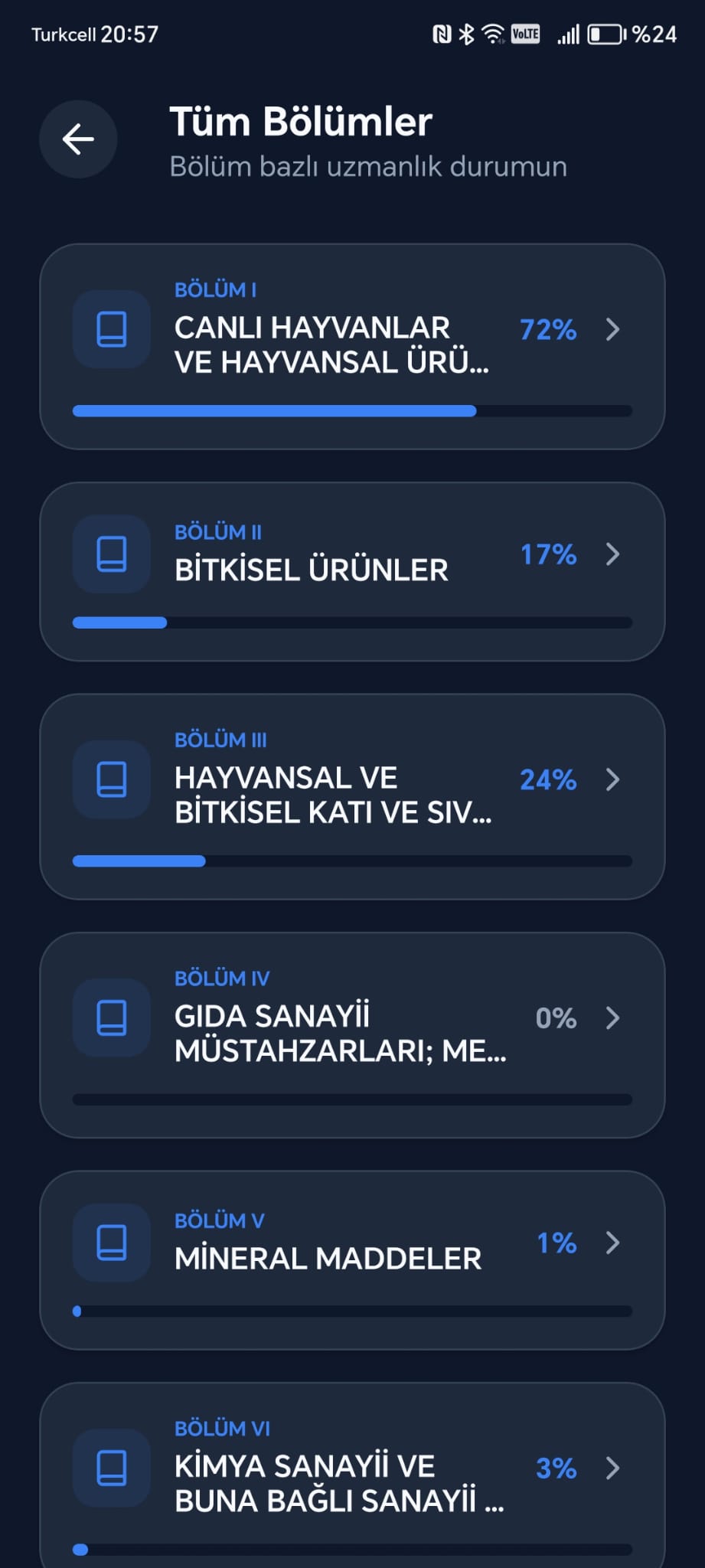Tap the battery icon in status bar
The image size is (705, 1568).
coord(605,33)
